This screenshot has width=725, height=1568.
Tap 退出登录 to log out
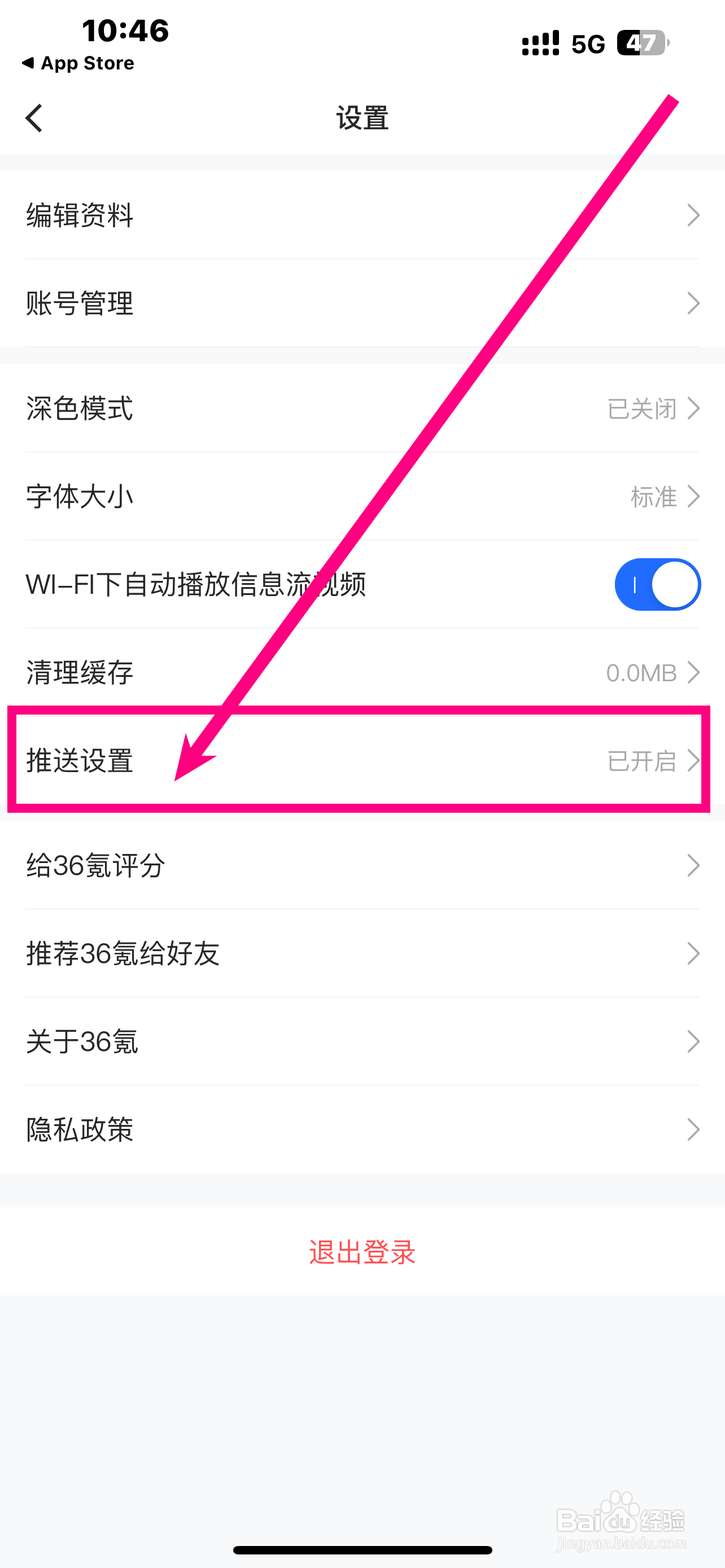pyautogui.click(x=362, y=1251)
